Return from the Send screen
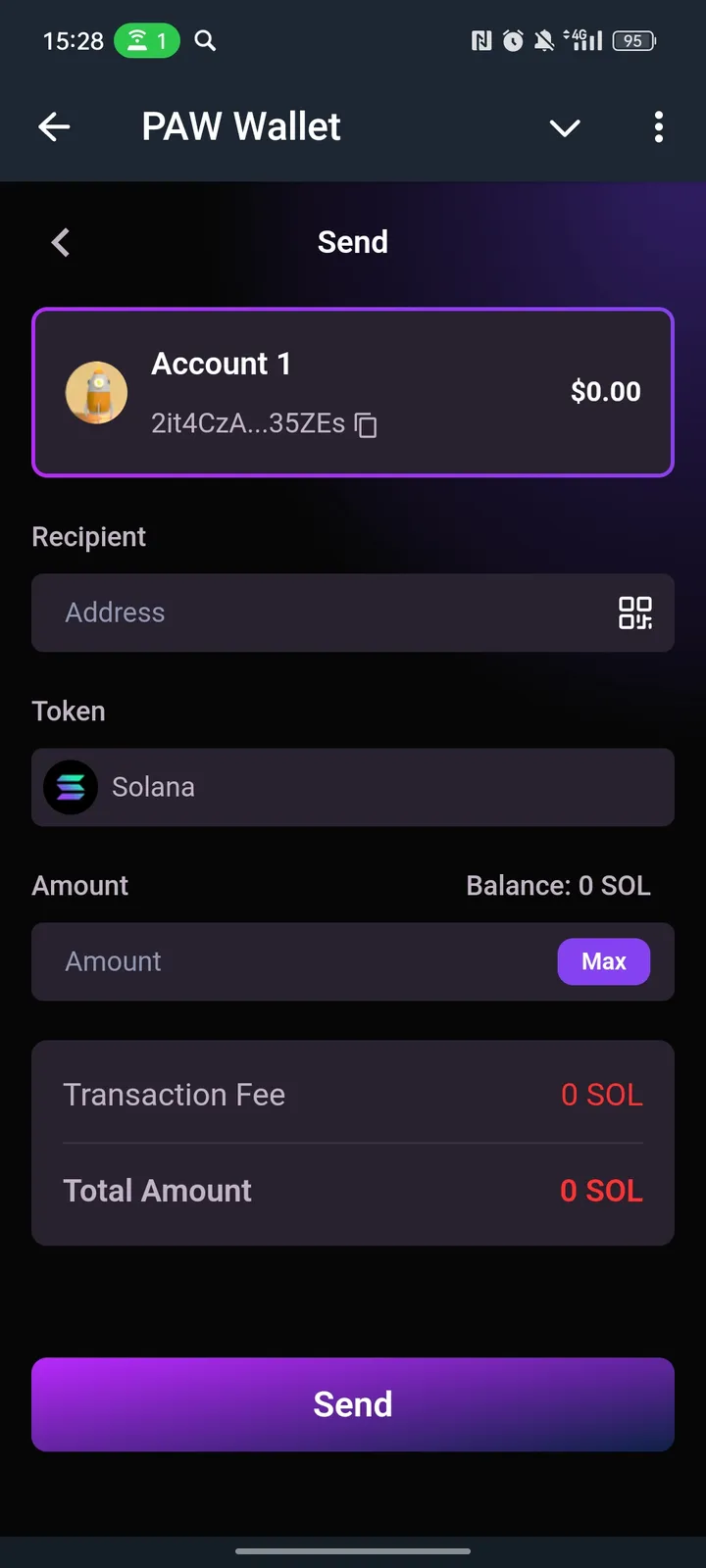The image size is (706, 1568). [61, 242]
